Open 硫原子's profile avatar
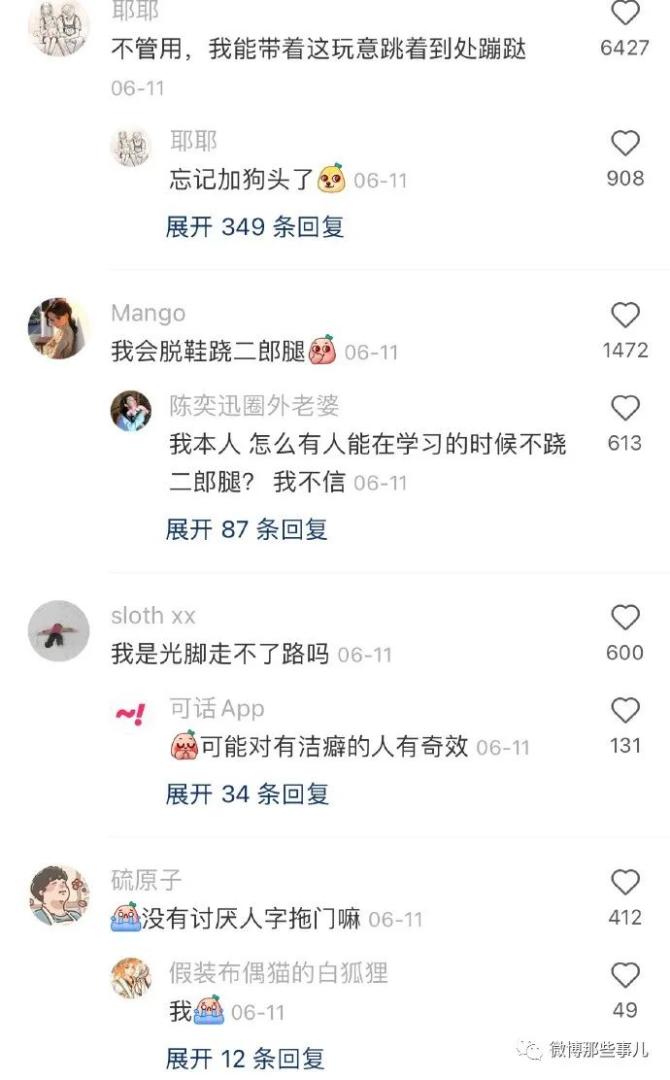 coord(58,896)
